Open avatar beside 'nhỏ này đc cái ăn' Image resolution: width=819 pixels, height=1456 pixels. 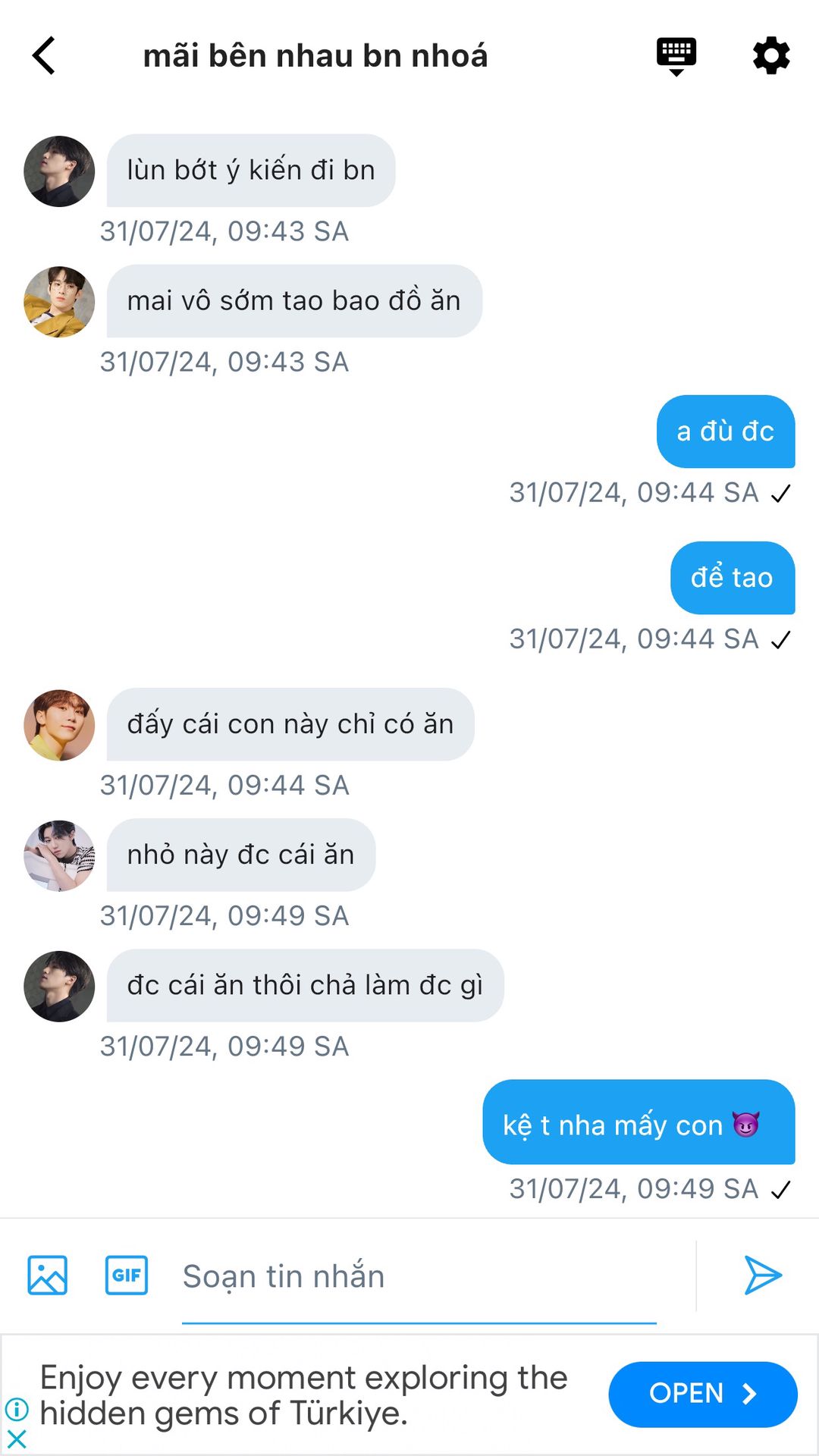click(x=59, y=855)
